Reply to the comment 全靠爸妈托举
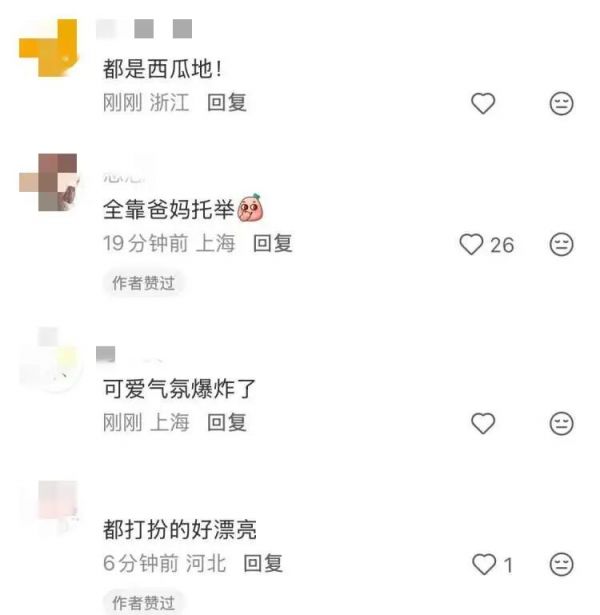This screenshot has height=615, width=600. click(272, 243)
